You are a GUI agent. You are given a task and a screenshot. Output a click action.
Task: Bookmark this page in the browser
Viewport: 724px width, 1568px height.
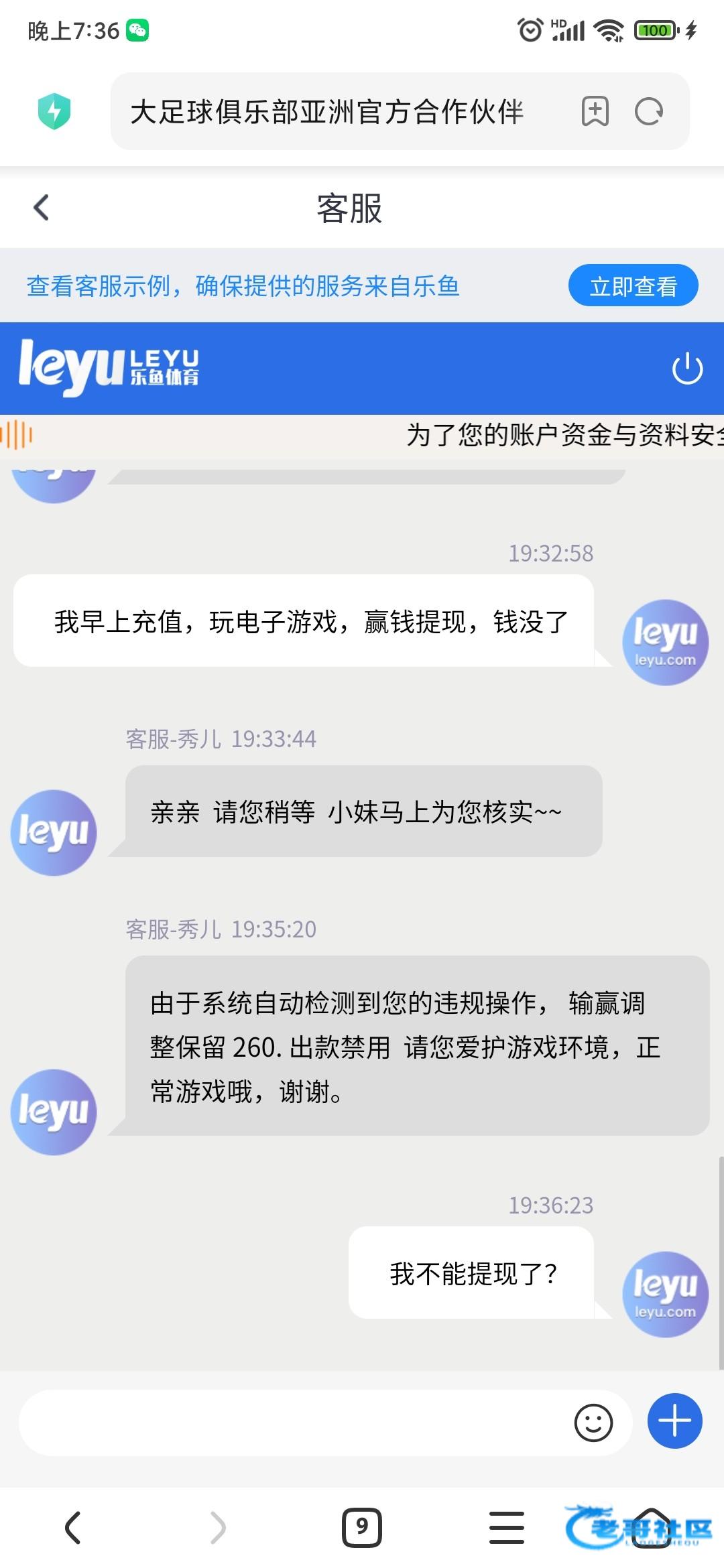tap(595, 111)
